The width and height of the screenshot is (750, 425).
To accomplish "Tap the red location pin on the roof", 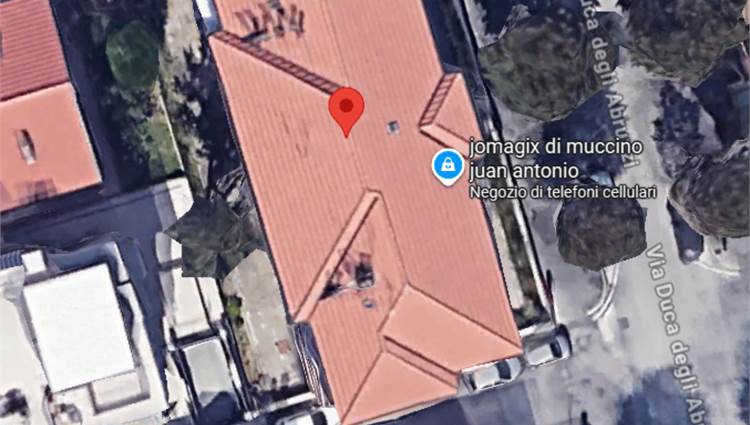I will click(346, 107).
